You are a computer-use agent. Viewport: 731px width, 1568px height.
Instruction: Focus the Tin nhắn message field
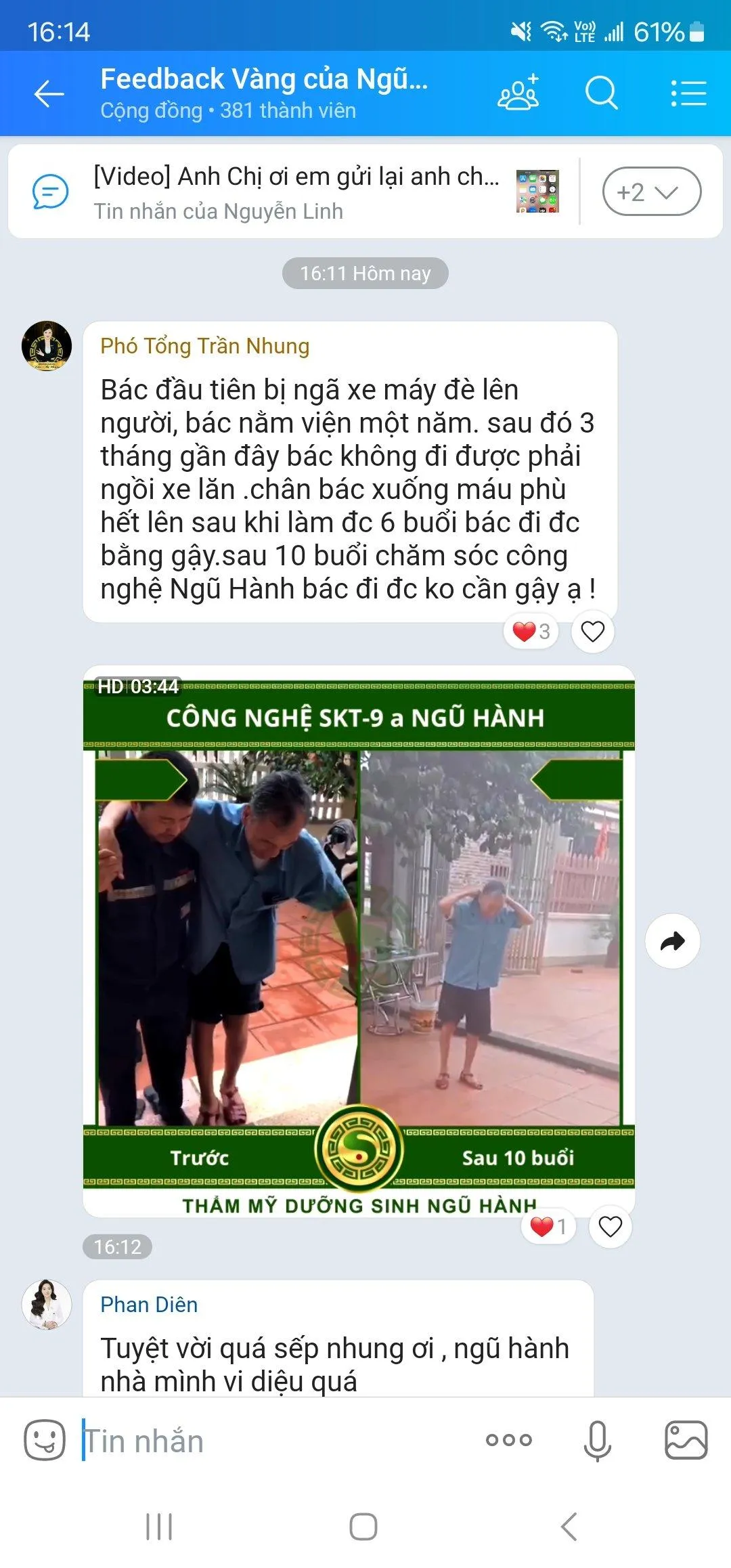(x=271, y=1441)
